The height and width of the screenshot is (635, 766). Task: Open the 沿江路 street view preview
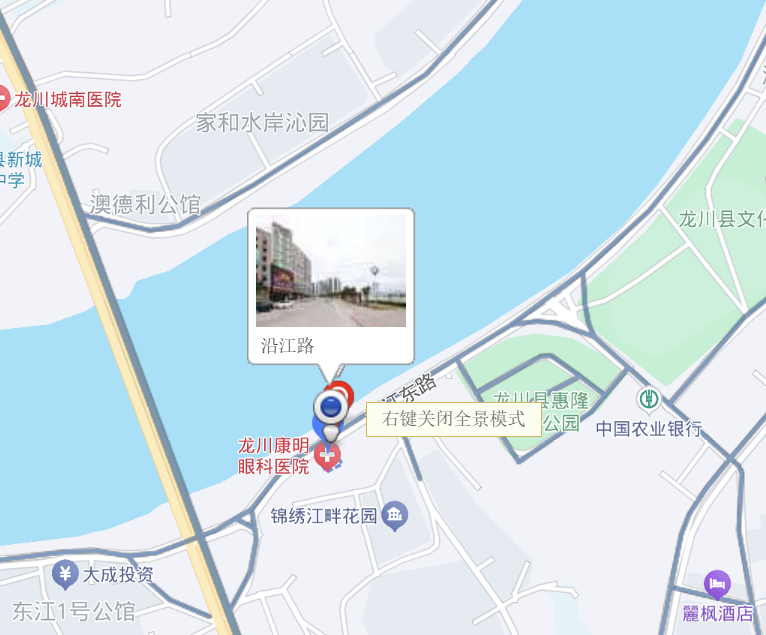coord(331,271)
